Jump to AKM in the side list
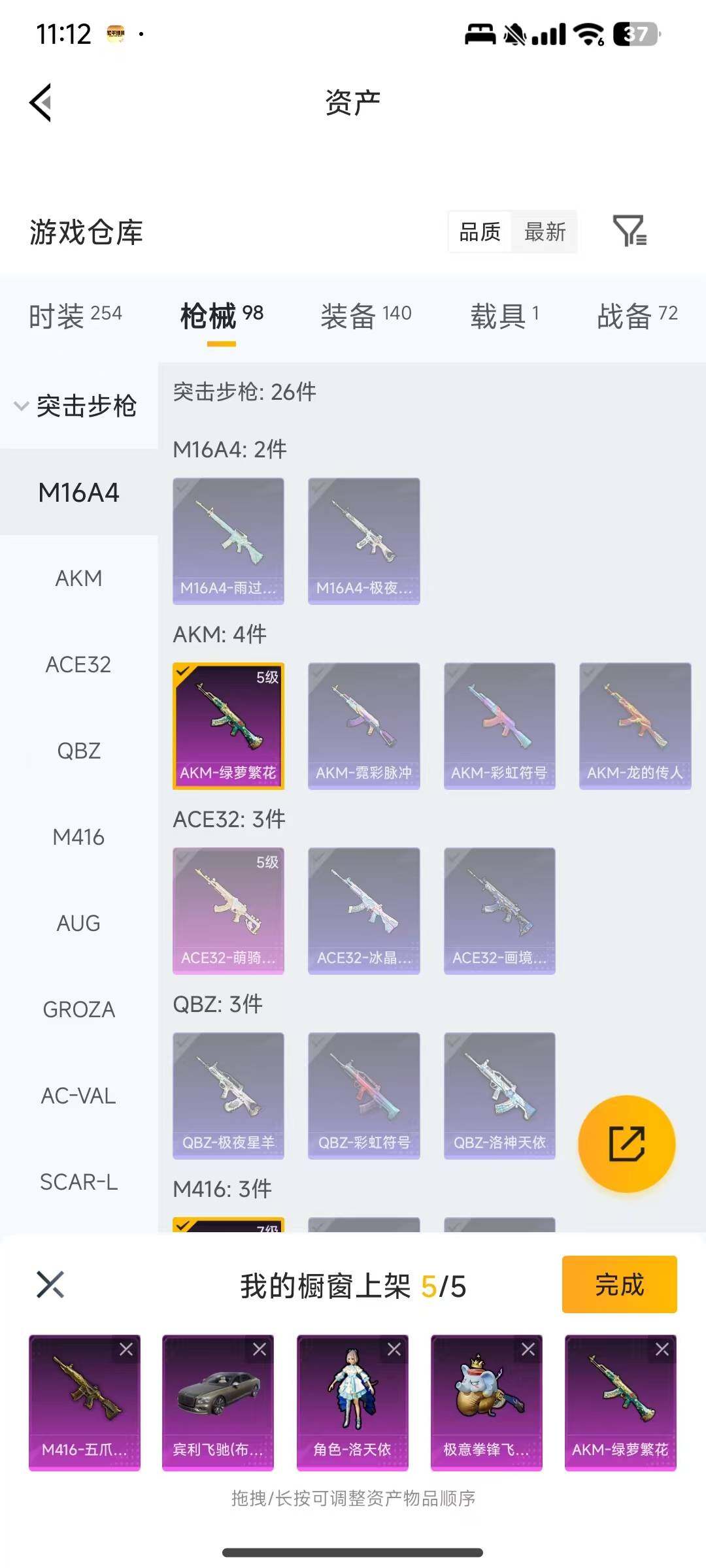This screenshot has width=706, height=1568. click(x=78, y=578)
